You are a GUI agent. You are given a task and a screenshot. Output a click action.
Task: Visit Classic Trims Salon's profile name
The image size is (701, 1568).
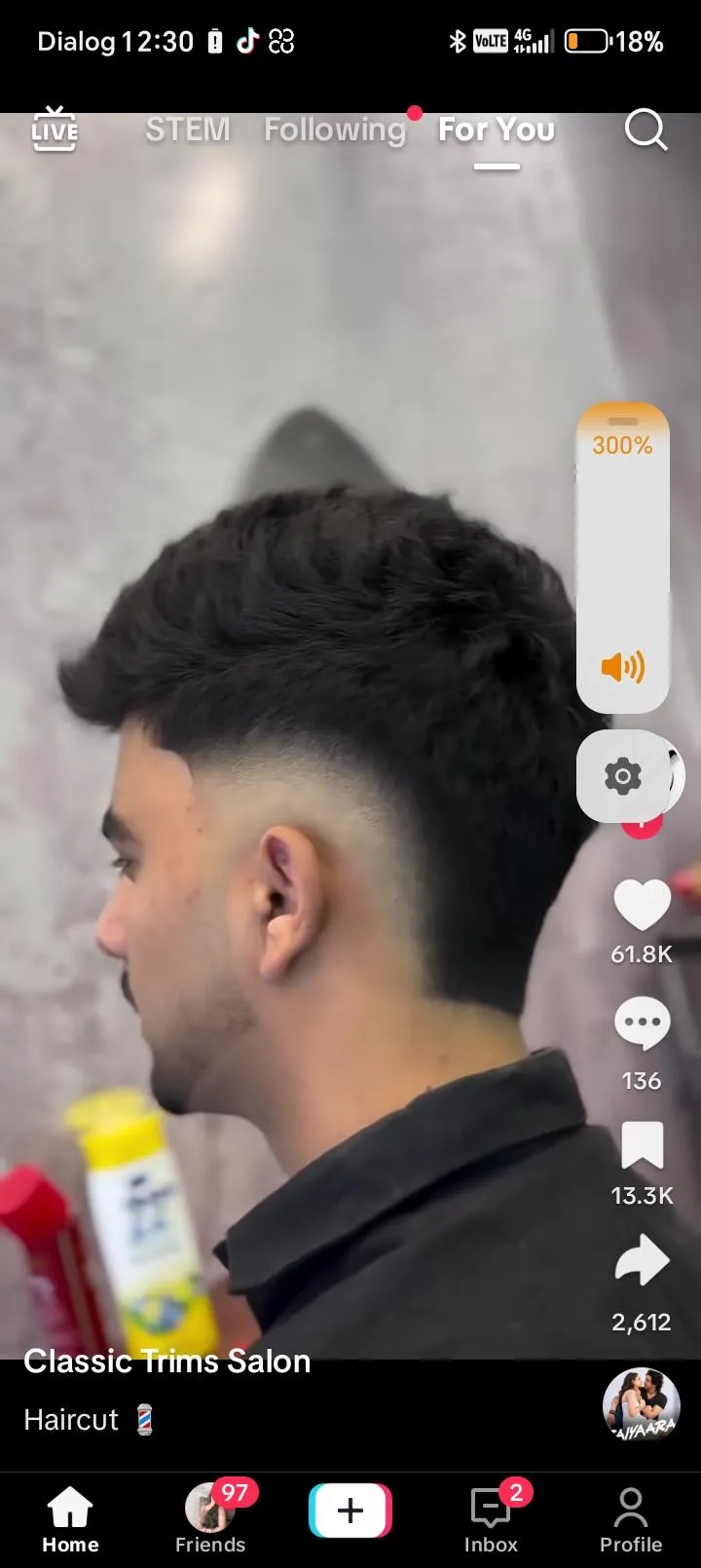click(x=167, y=1361)
